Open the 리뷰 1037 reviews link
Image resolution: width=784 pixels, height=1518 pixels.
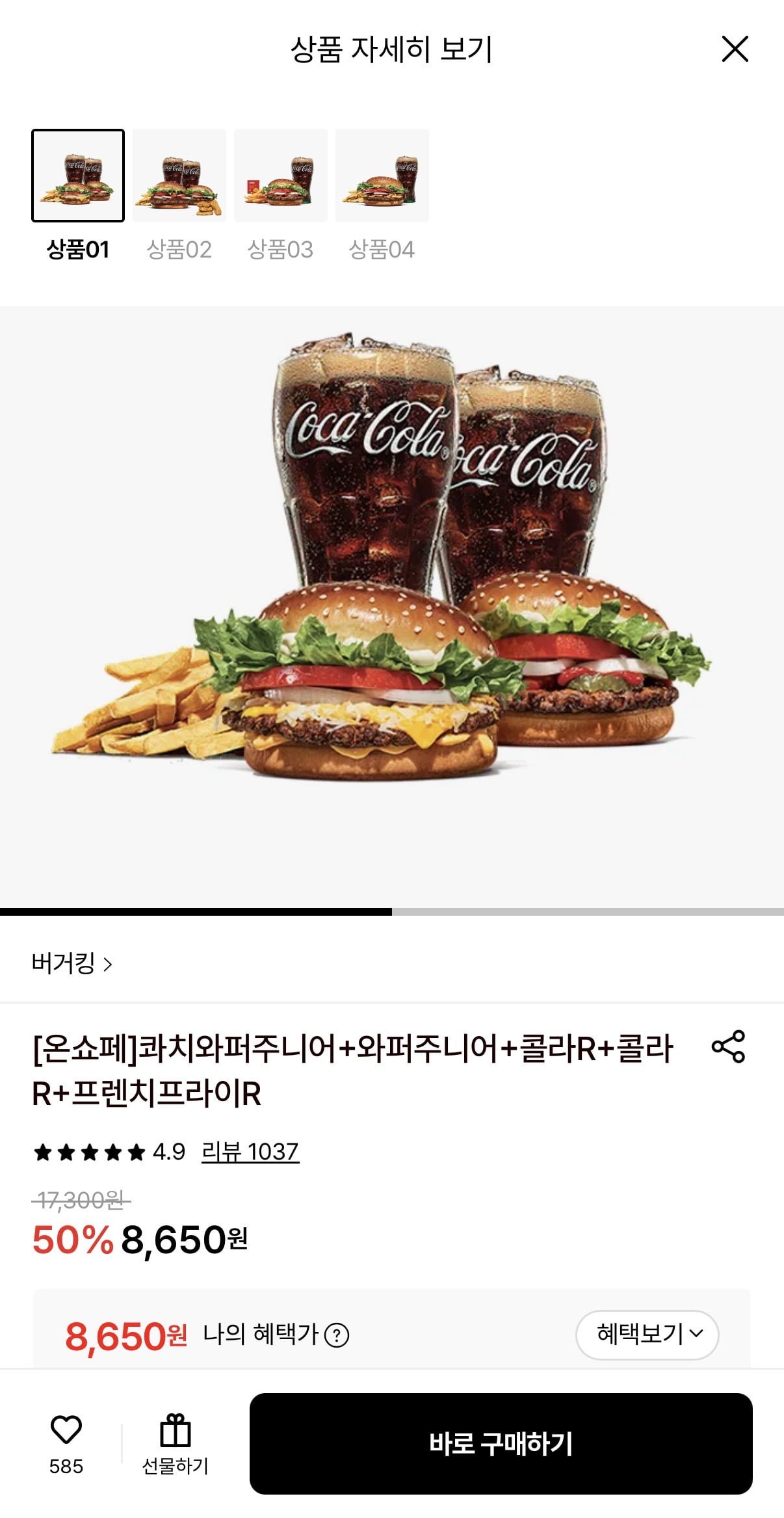[x=250, y=1152]
